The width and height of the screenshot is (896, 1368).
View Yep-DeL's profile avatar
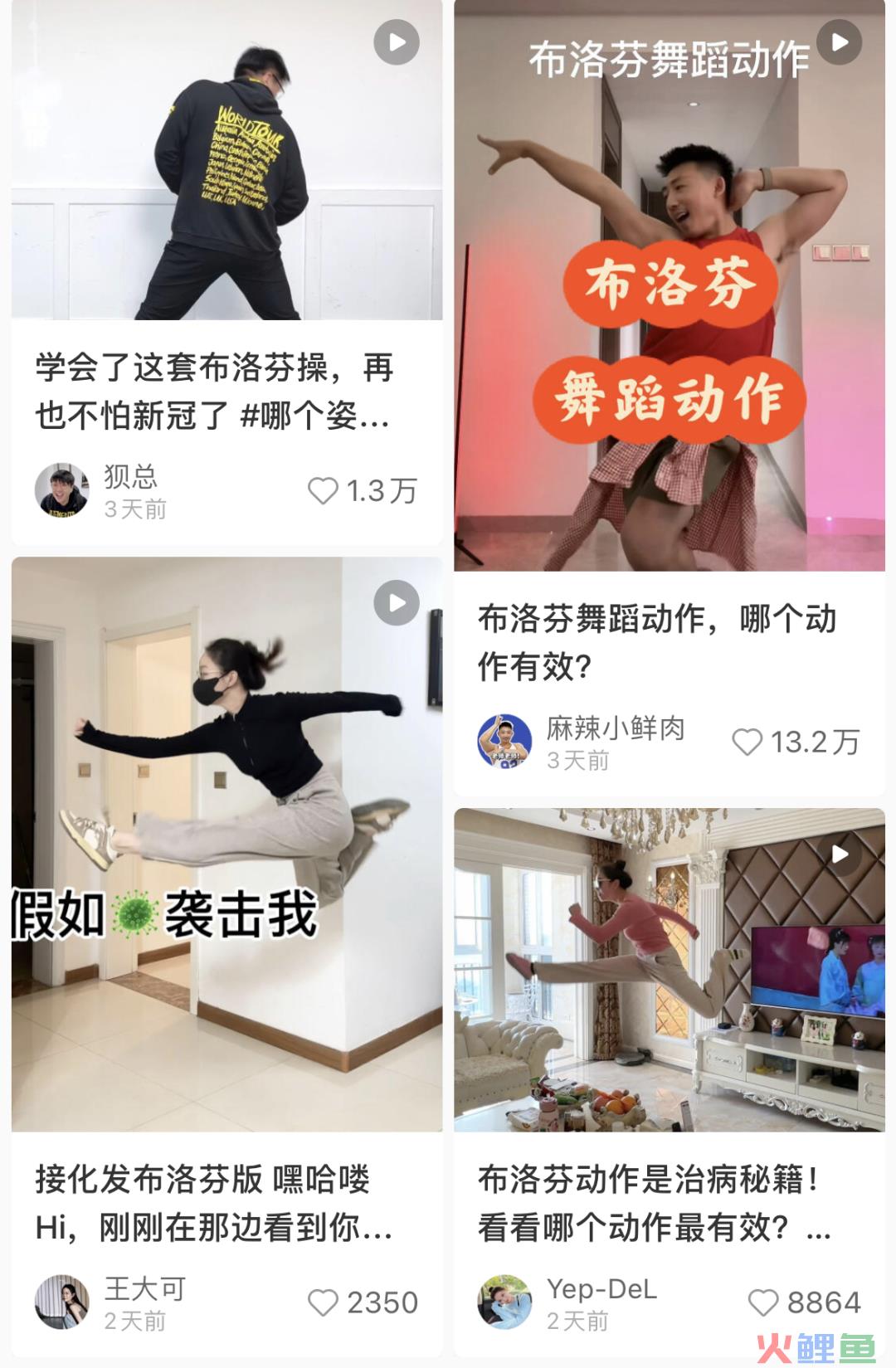[x=504, y=1302]
